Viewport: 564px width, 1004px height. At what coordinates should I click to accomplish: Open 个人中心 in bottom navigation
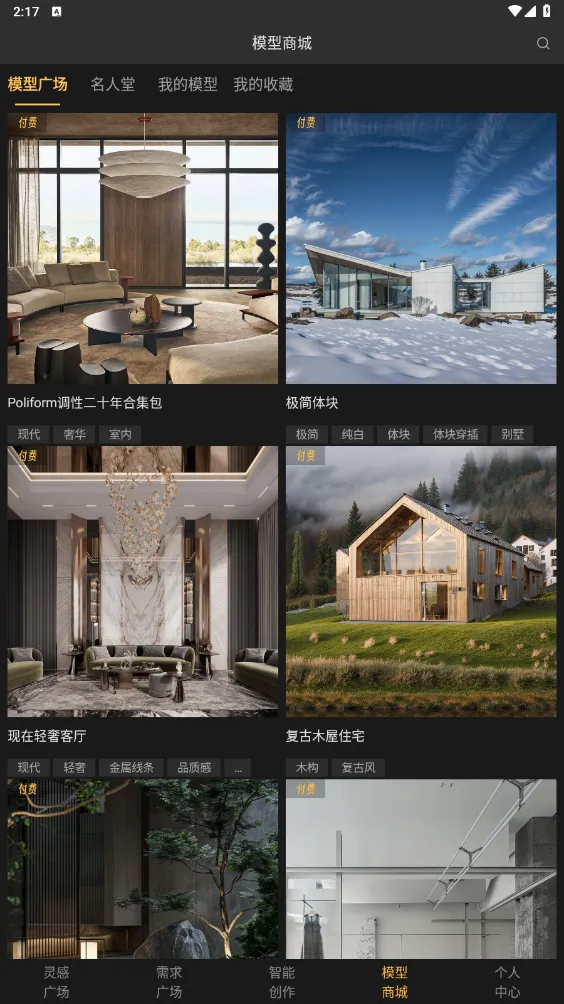tap(507, 982)
